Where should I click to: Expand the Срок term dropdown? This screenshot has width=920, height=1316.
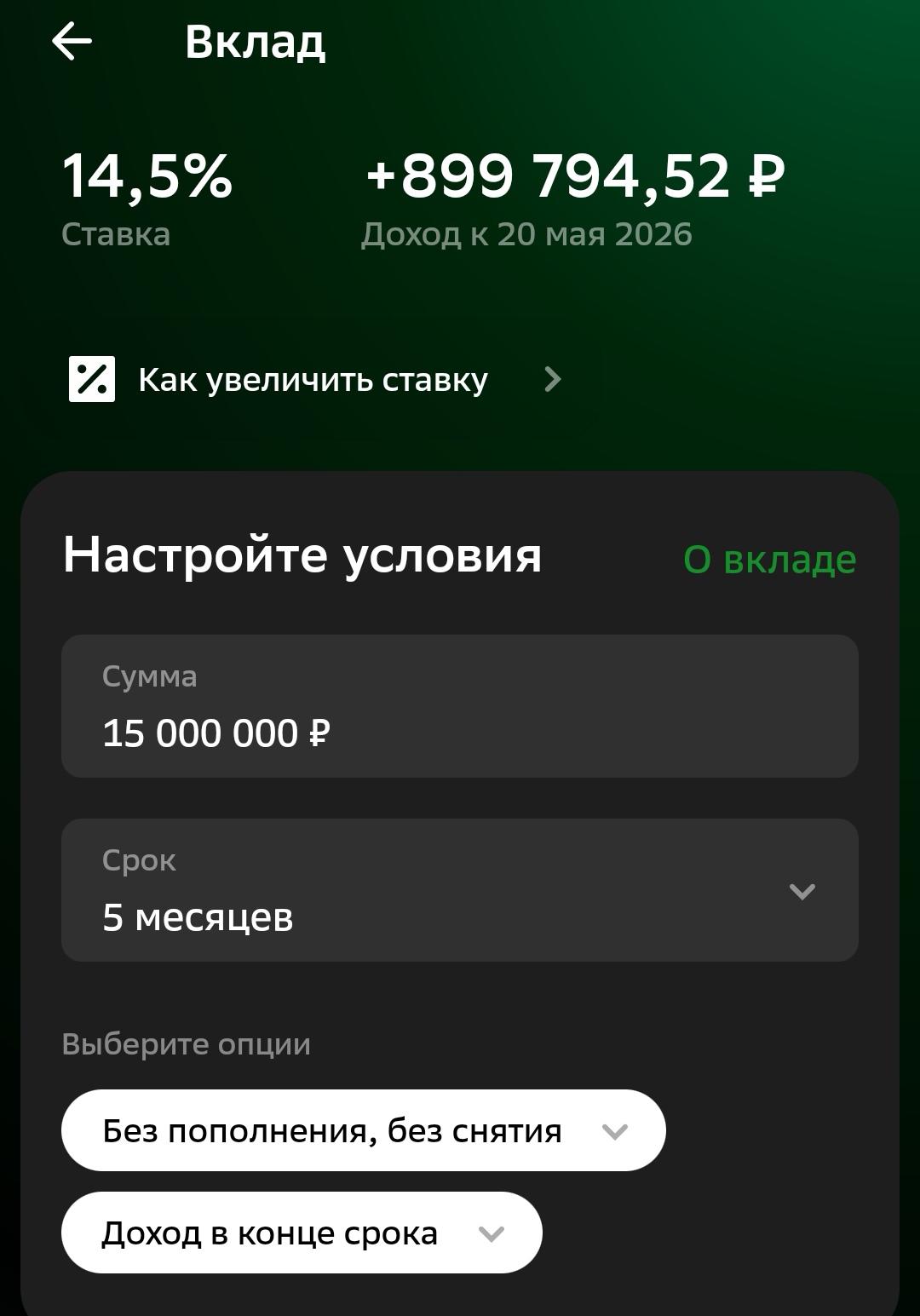[459, 890]
